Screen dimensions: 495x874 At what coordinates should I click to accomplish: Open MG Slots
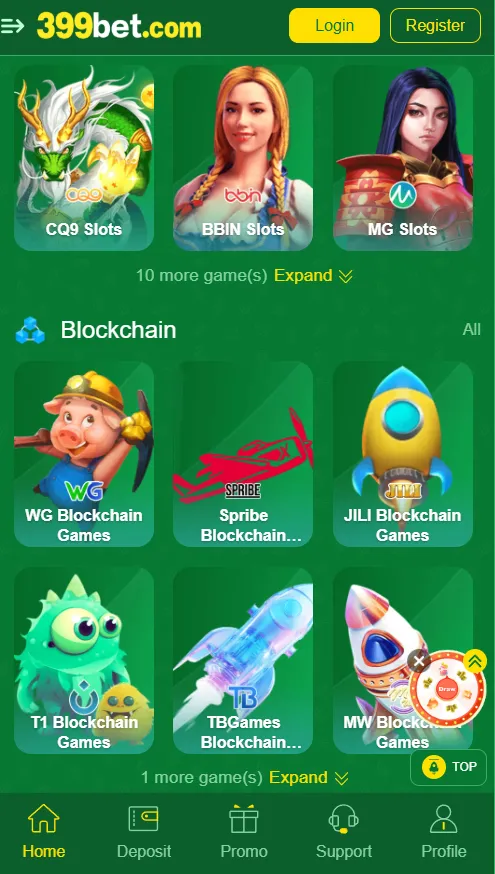tap(402, 158)
